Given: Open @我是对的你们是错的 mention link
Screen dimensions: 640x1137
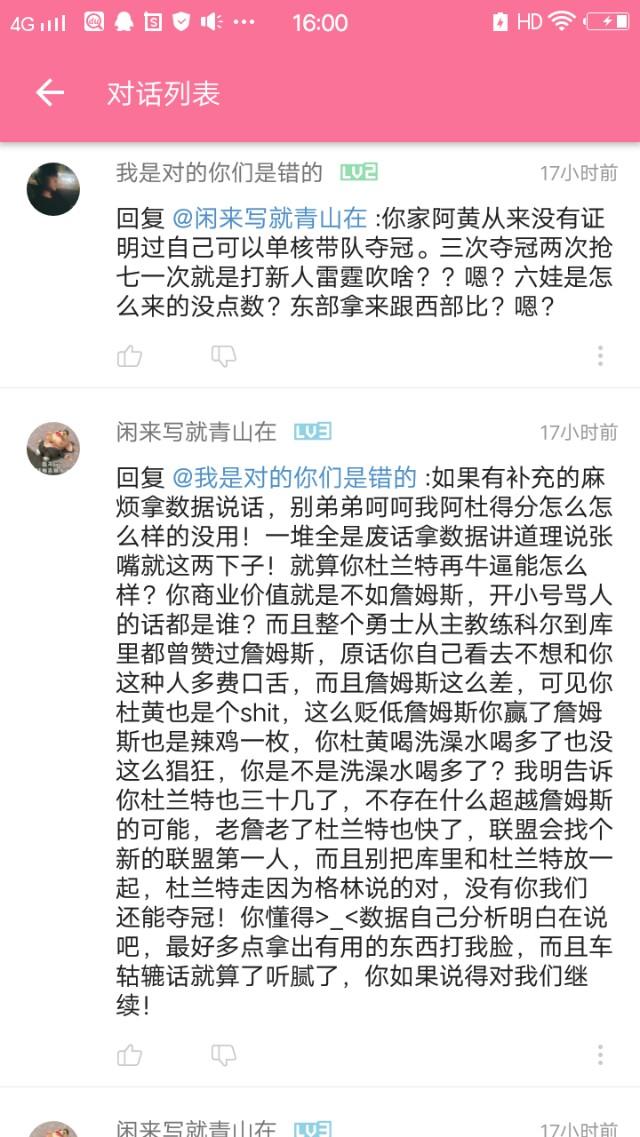Looking at the screenshot, I should coord(294,477).
